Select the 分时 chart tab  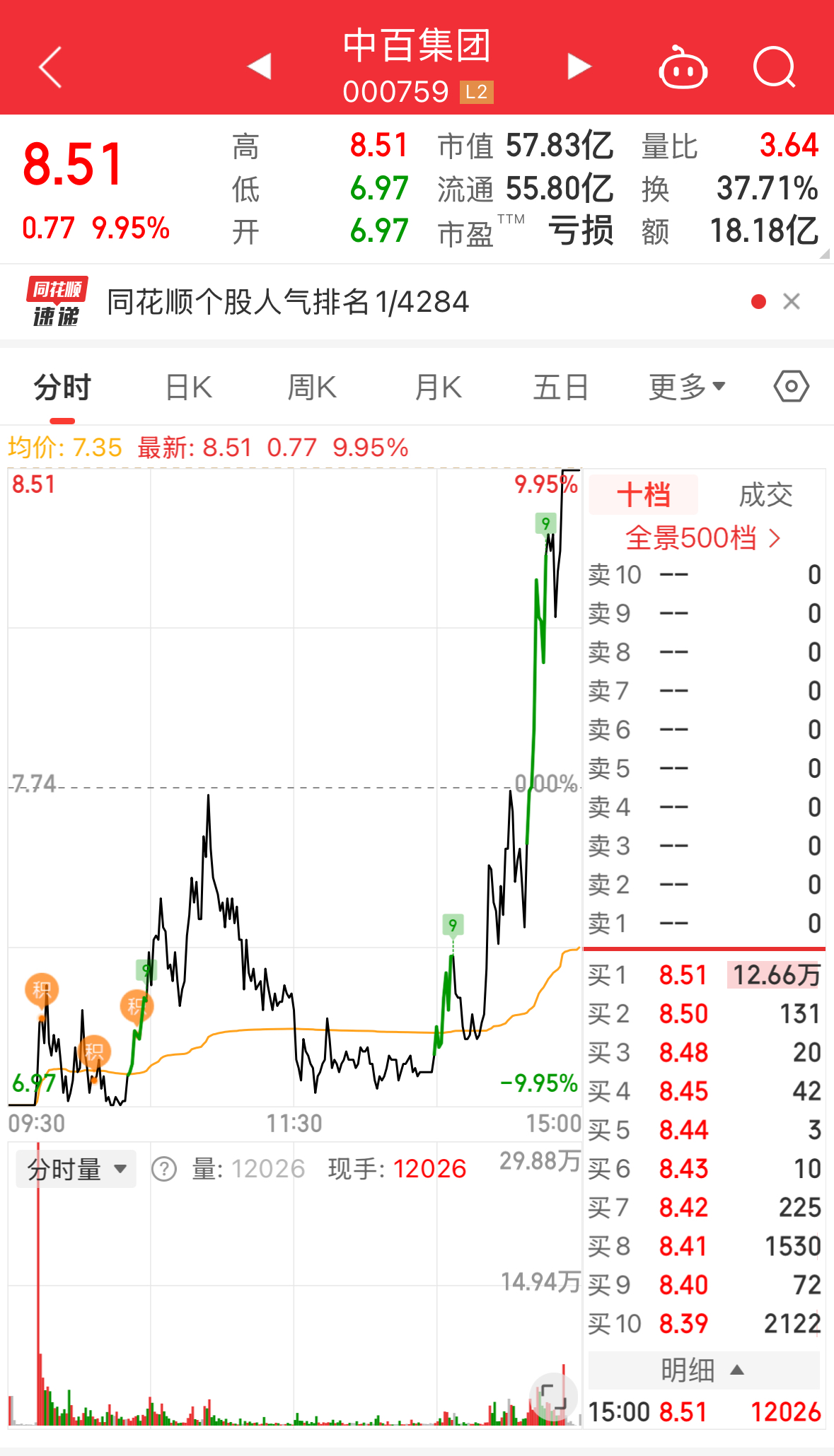(62, 388)
